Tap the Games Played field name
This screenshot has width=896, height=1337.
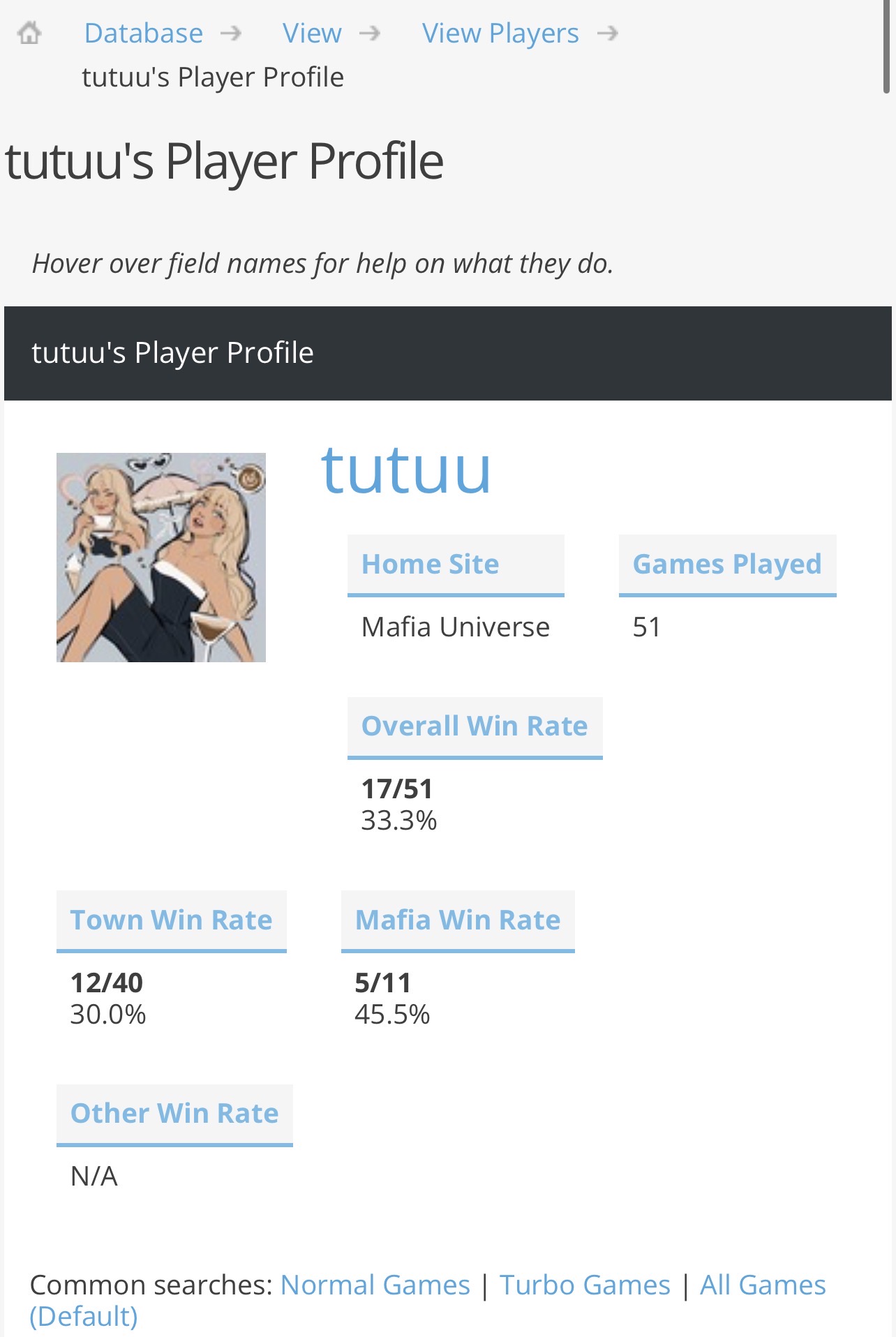(726, 564)
